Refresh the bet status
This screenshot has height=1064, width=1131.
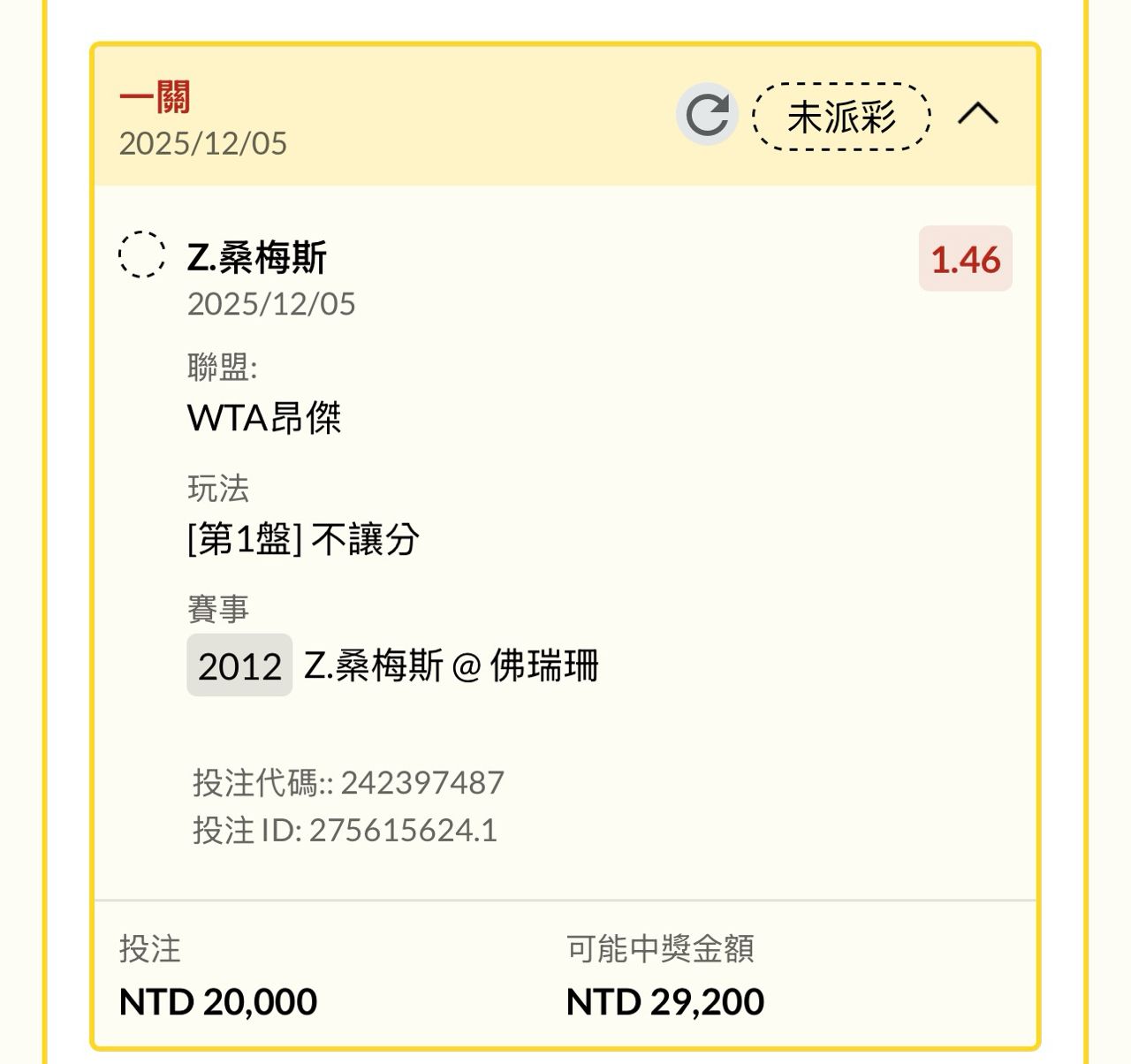(707, 115)
